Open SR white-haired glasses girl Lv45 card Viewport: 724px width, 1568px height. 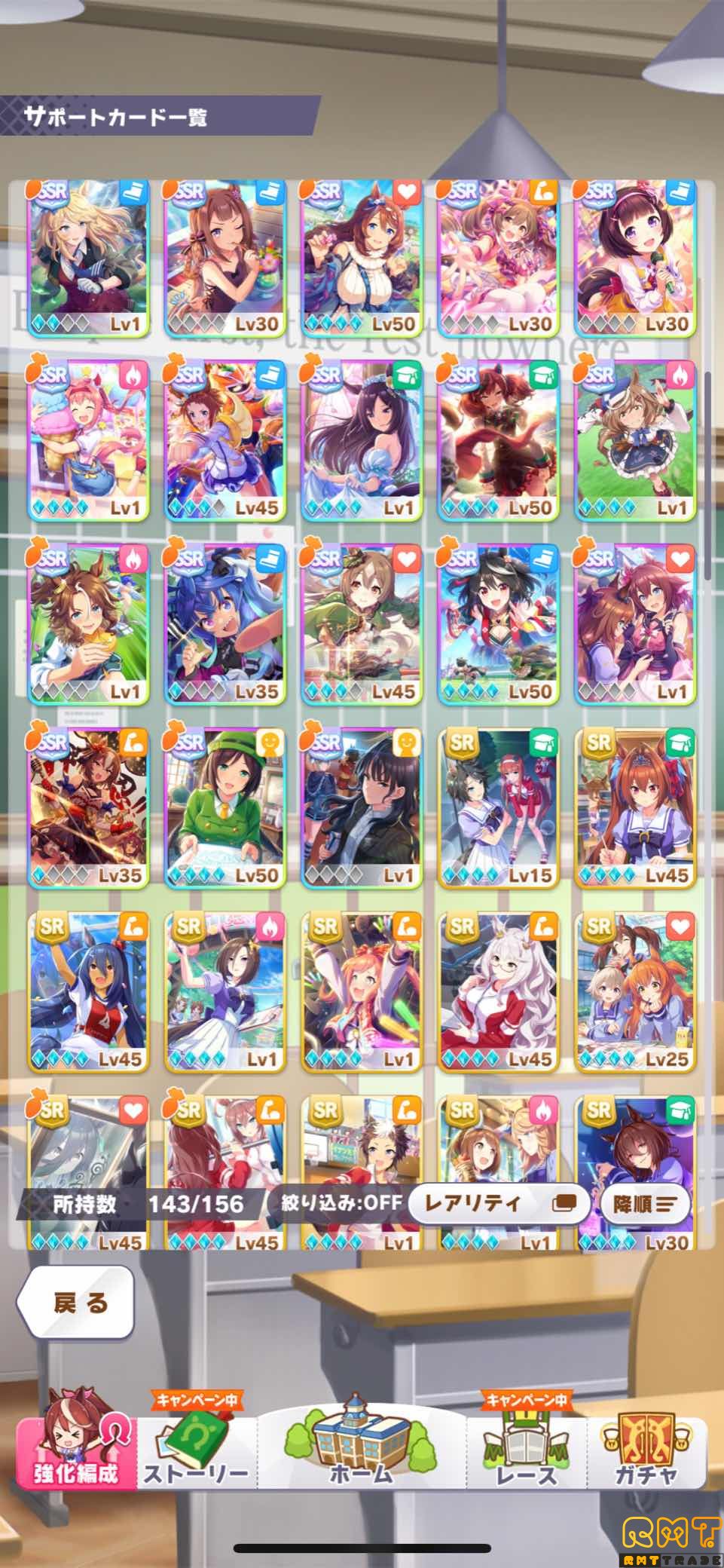499,991
